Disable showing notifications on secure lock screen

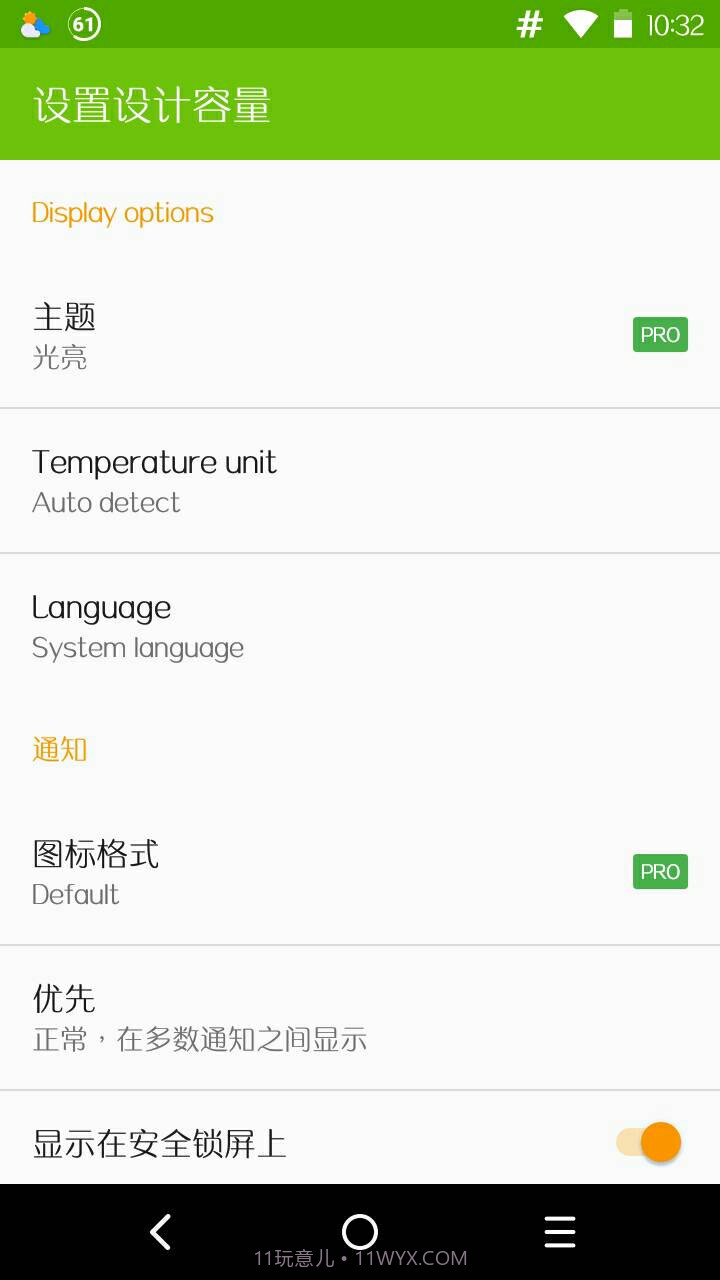(x=645, y=1141)
